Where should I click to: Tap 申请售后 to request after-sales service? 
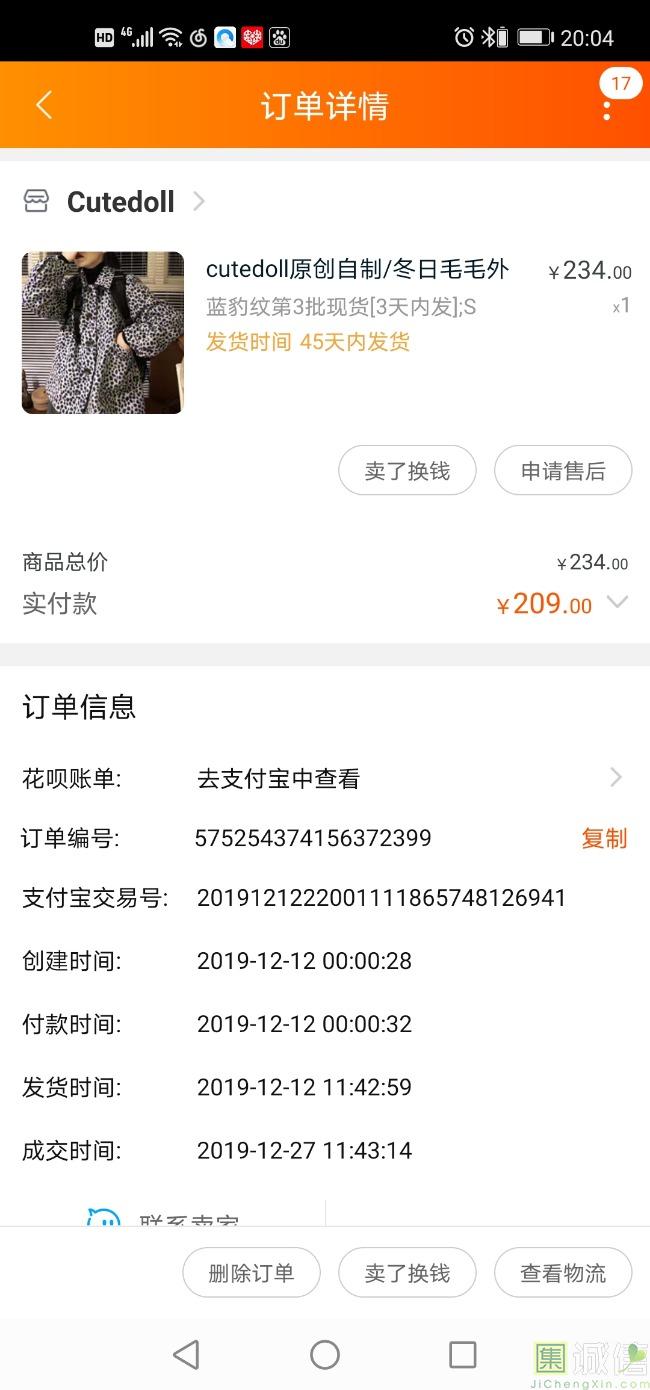[563, 471]
